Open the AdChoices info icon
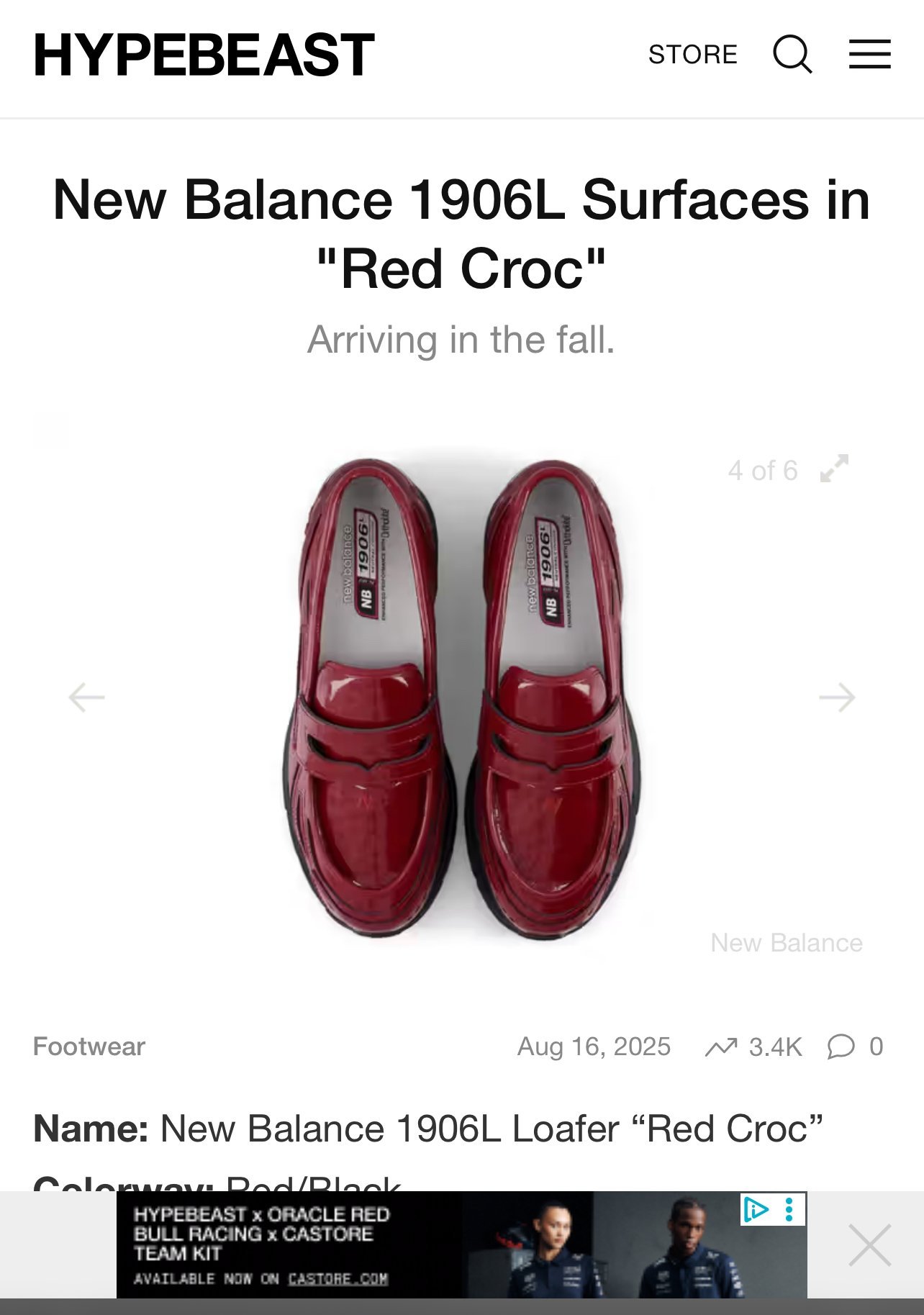Viewport: 924px width, 1315px height. coord(756,1209)
